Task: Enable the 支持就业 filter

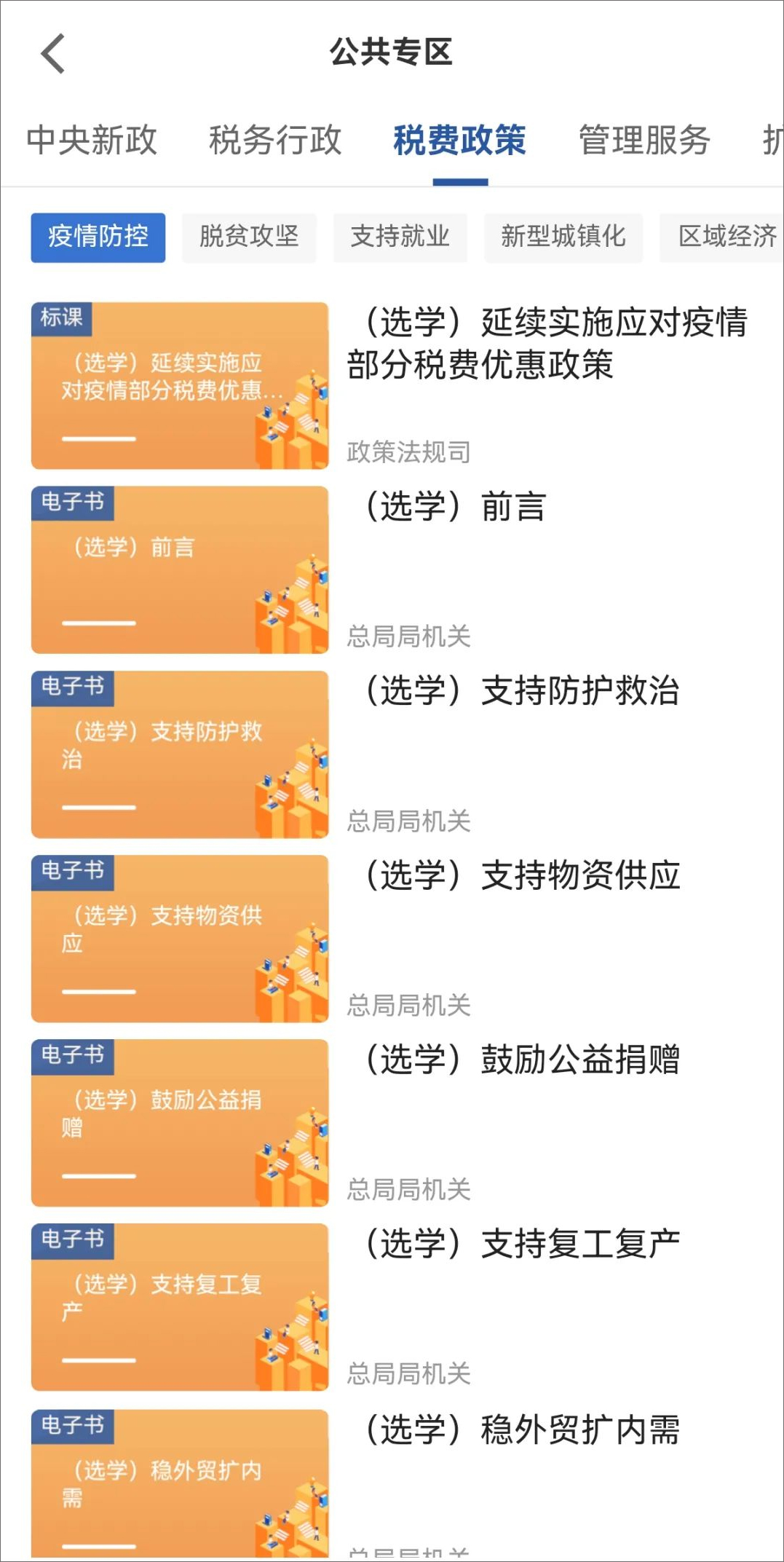Action: 400,237
